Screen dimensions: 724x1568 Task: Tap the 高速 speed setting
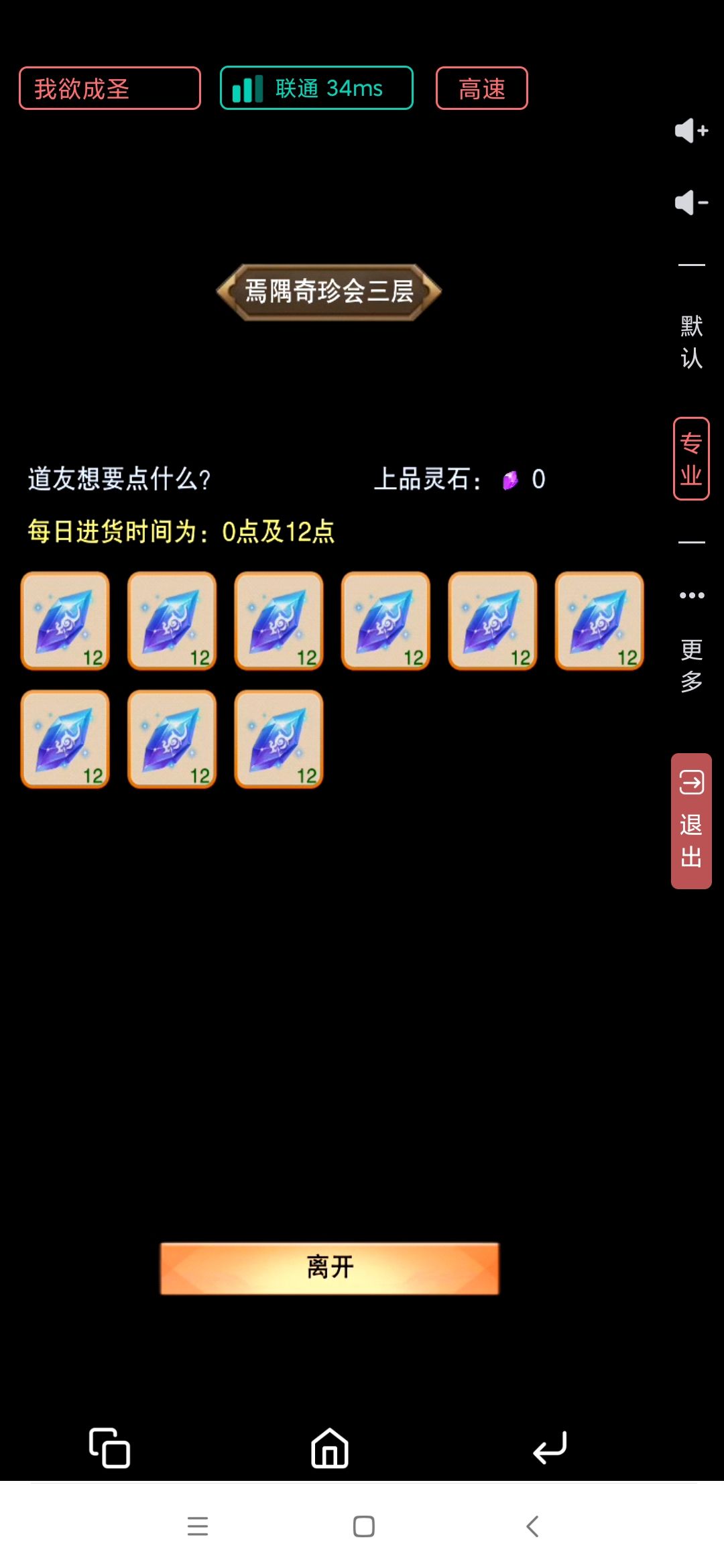click(x=482, y=88)
